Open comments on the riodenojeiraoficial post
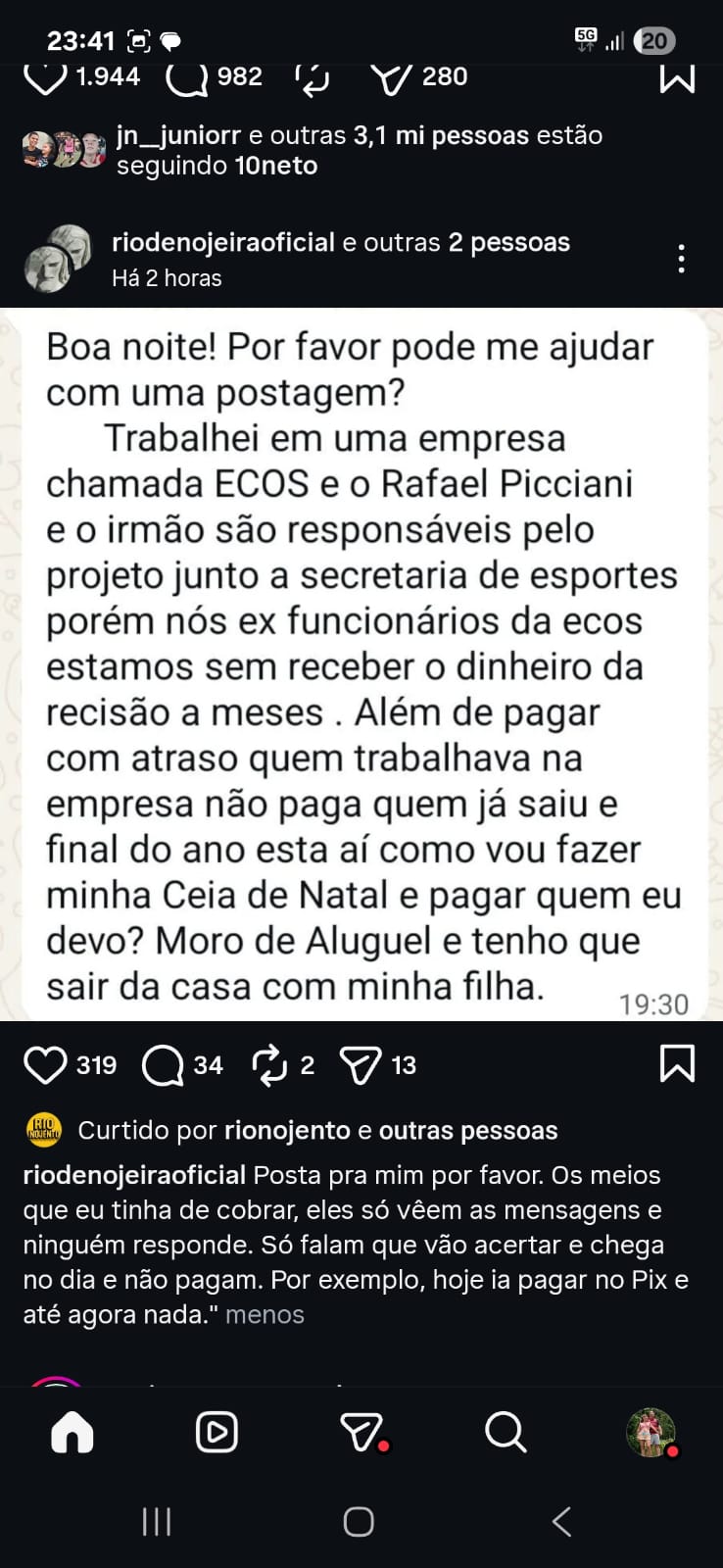Viewport: 723px width, 1568px height. pyautogui.click(x=163, y=1065)
